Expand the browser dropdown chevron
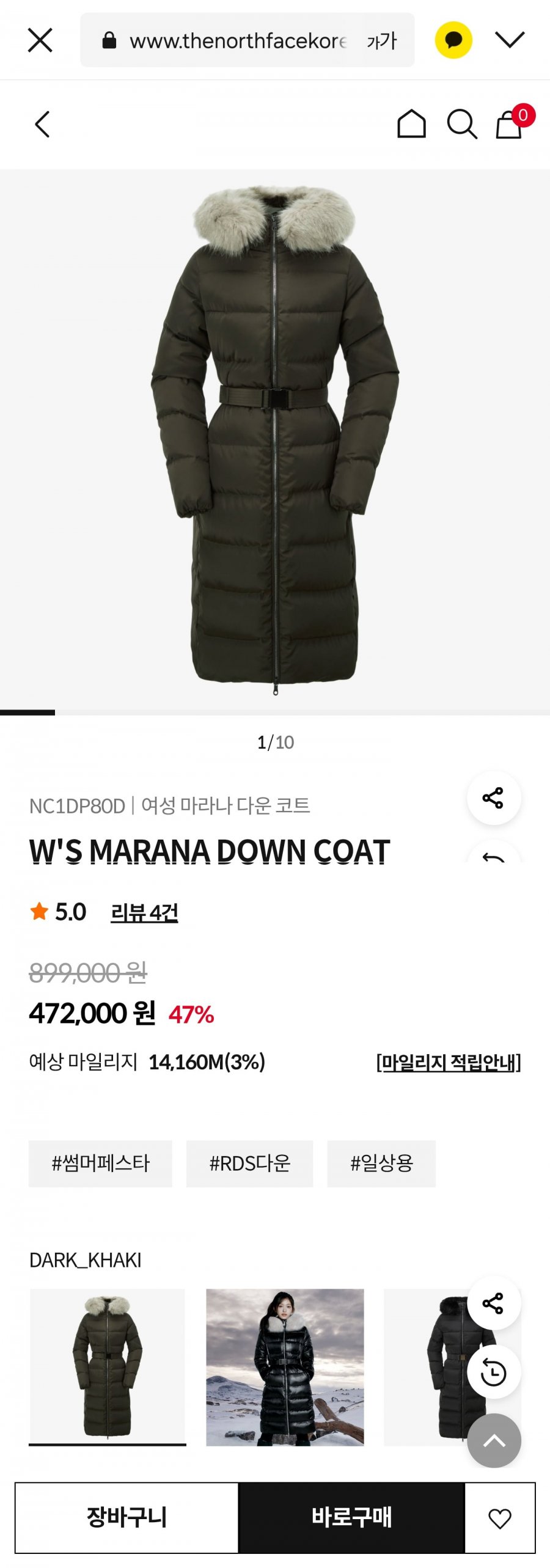 (x=510, y=40)
